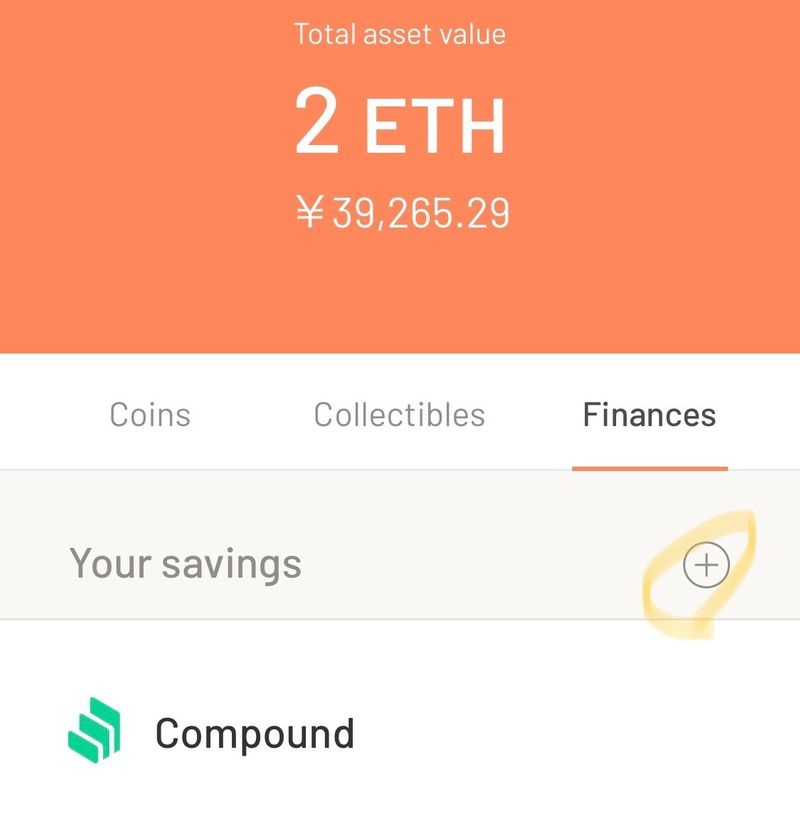This screenshot has width=800, height=817.
Task: Select the Finances tab
Action: click(x=649, y=414)
